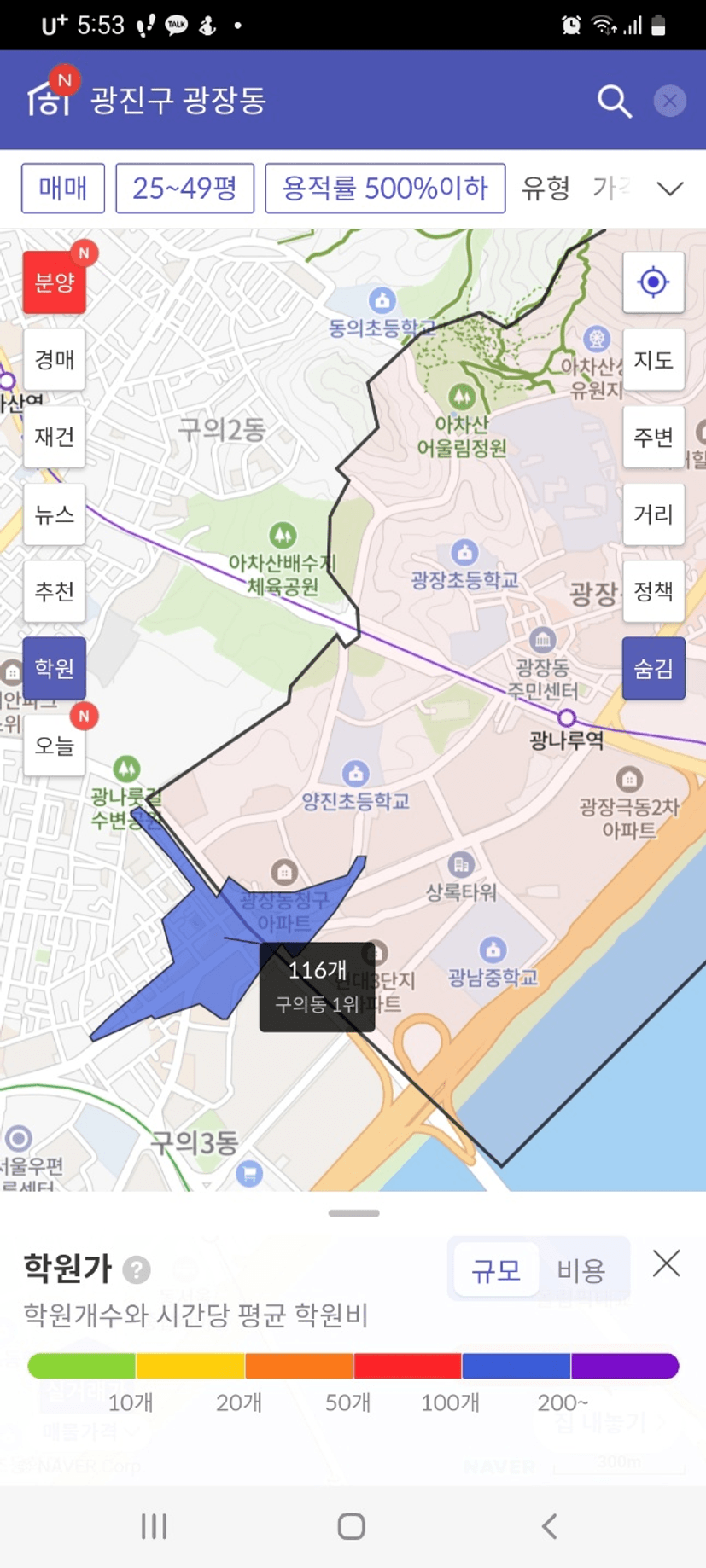Switch map type with 지도 button
The height and width of the screenshot is (1568, 706).
[x=653, y=359]
